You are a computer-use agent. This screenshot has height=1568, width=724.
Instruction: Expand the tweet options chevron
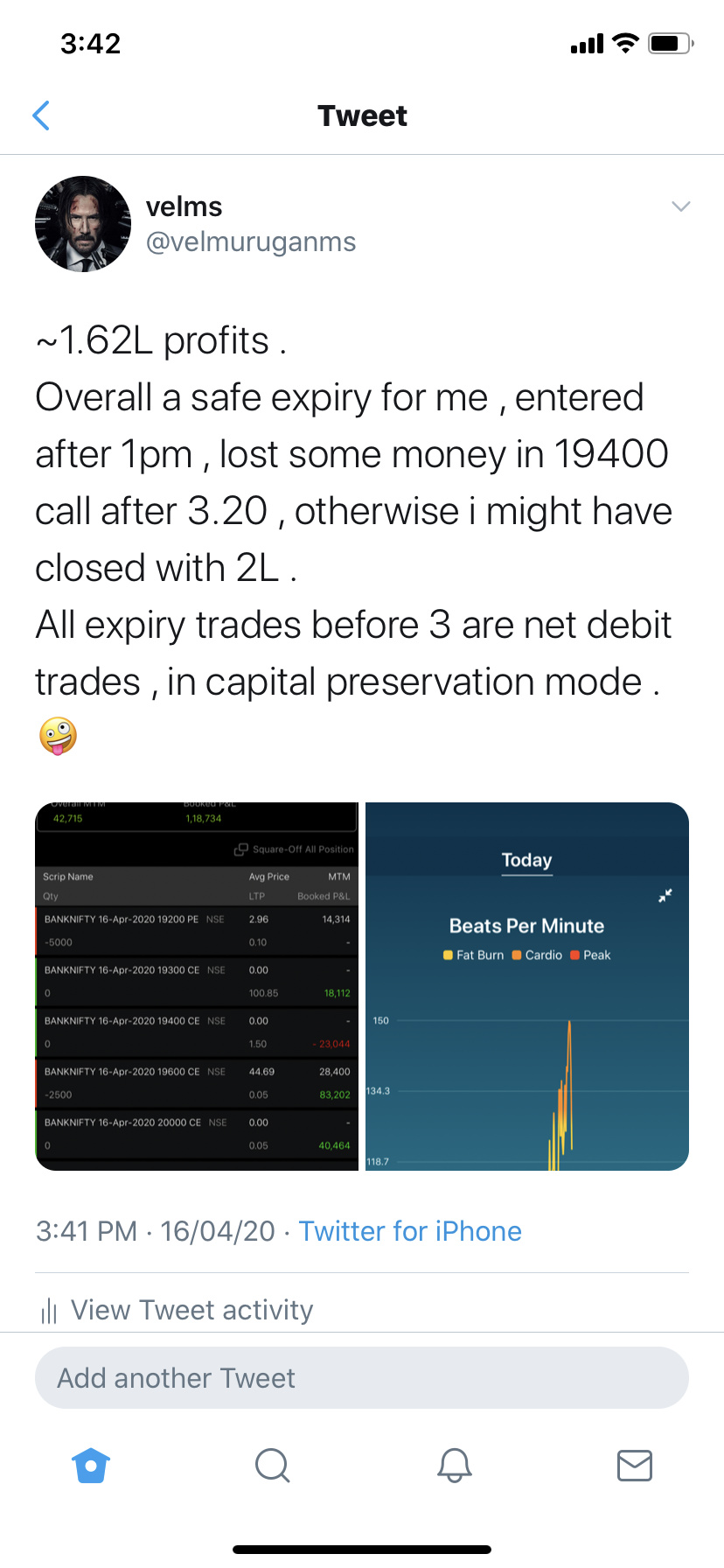click(680, 206)
